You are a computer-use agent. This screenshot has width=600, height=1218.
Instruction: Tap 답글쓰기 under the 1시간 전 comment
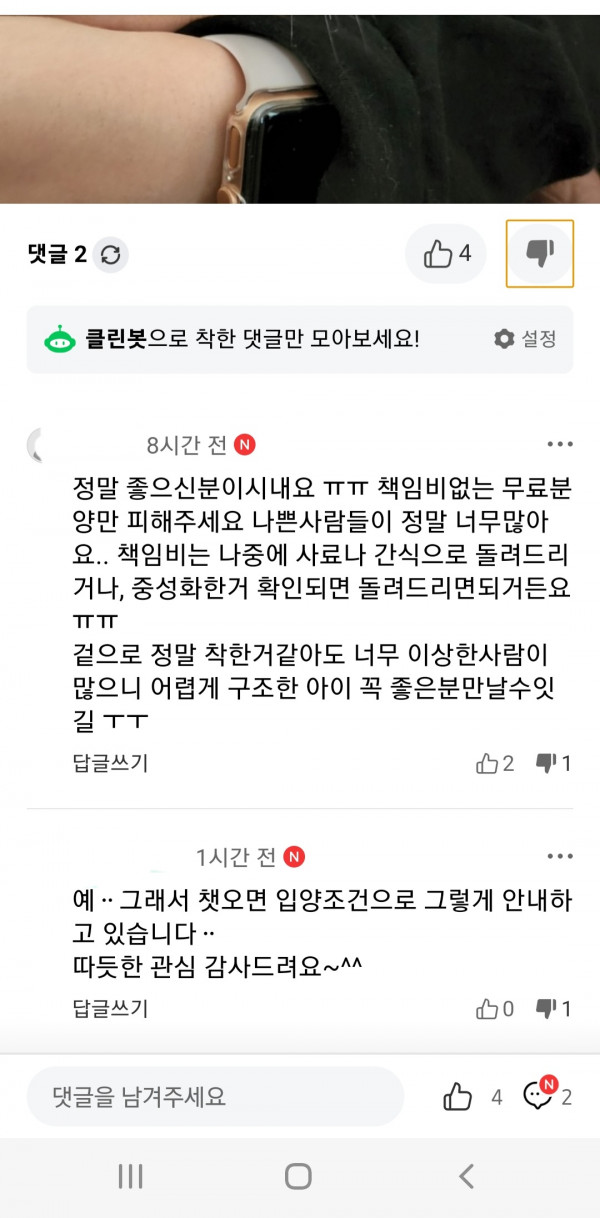pyautogui.click(x=110, y=1008)
